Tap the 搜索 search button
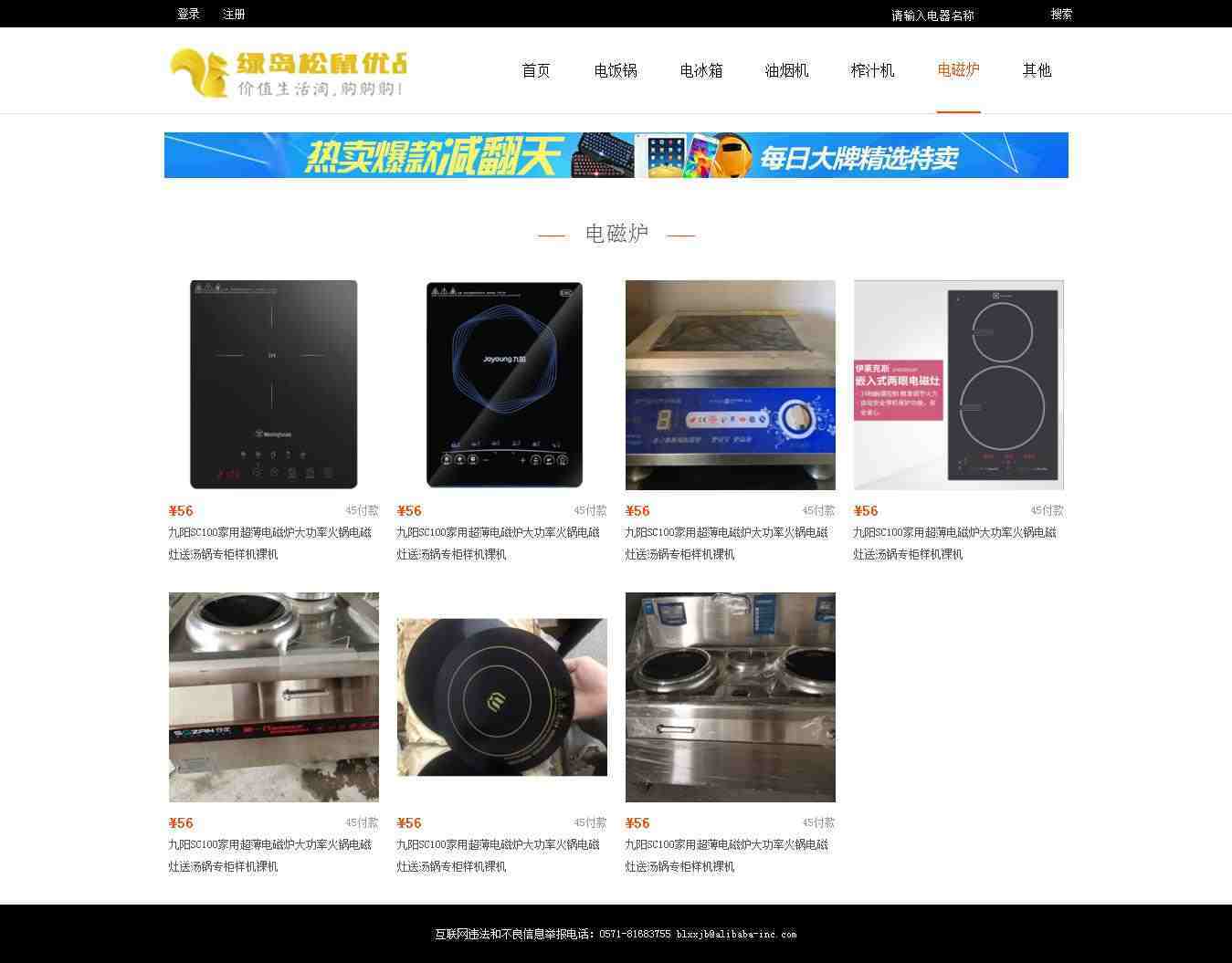 pos(1061,14)
